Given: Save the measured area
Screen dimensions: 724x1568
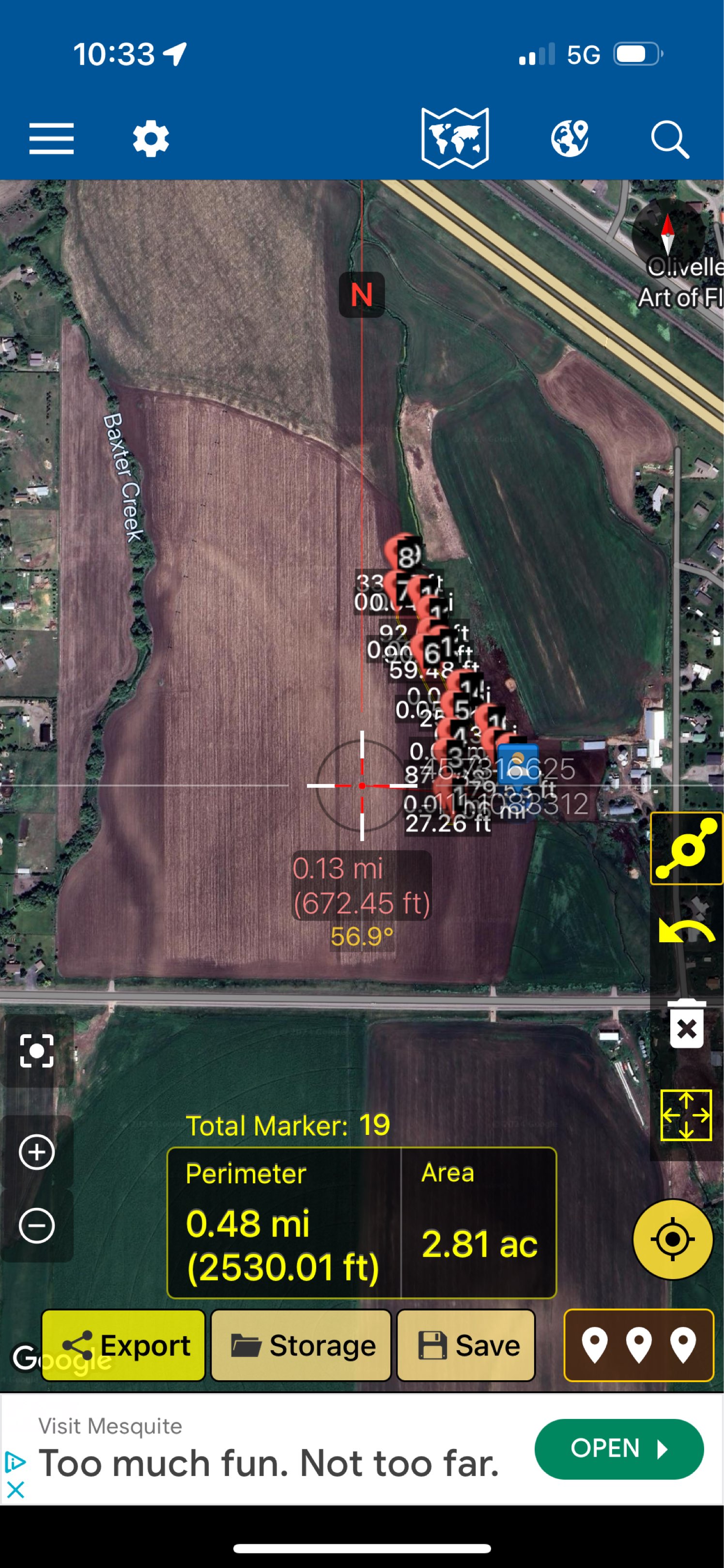Looking at the screenshot, I should pos(466,1345).
